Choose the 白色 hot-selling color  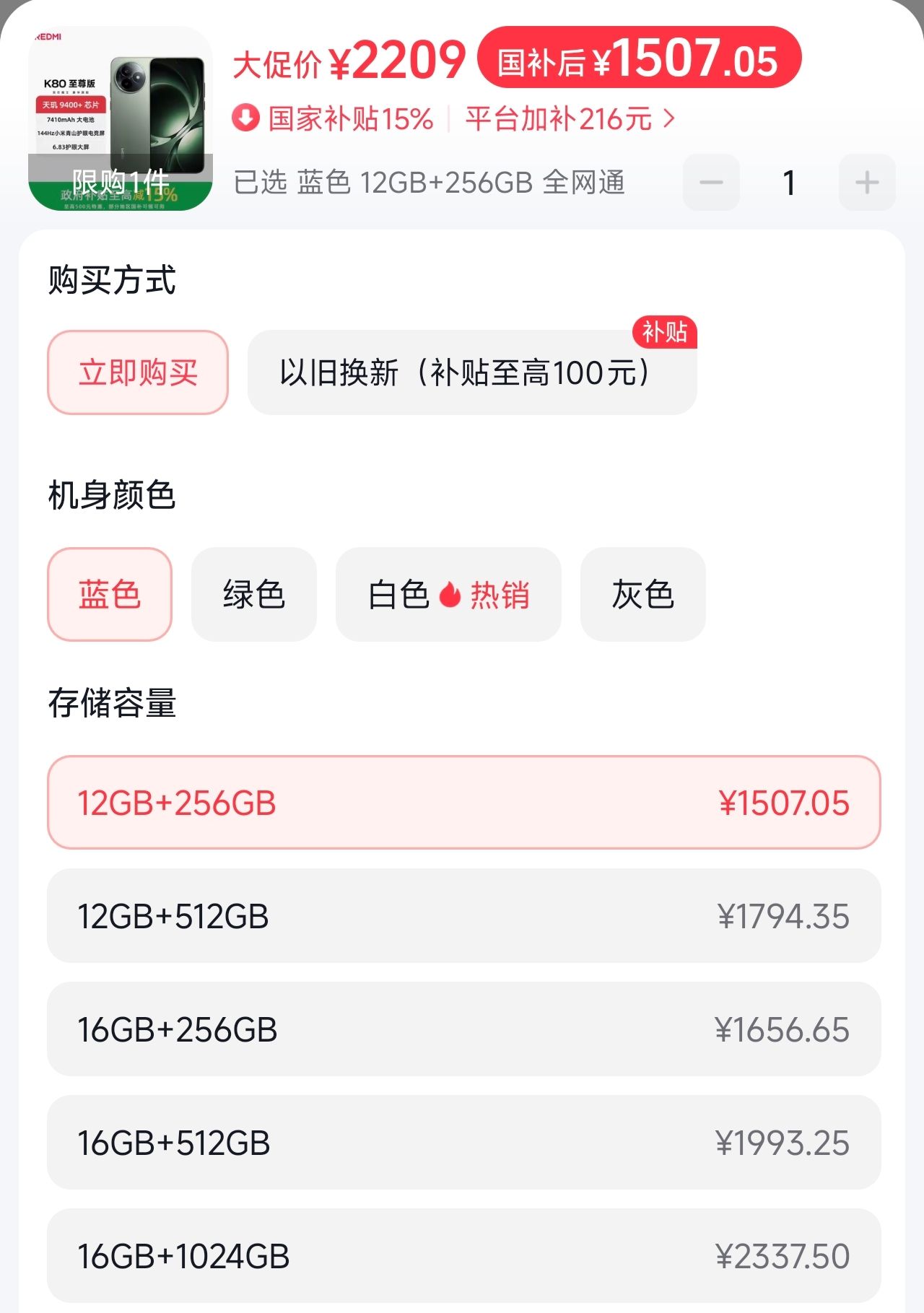[x=448, y=595]
